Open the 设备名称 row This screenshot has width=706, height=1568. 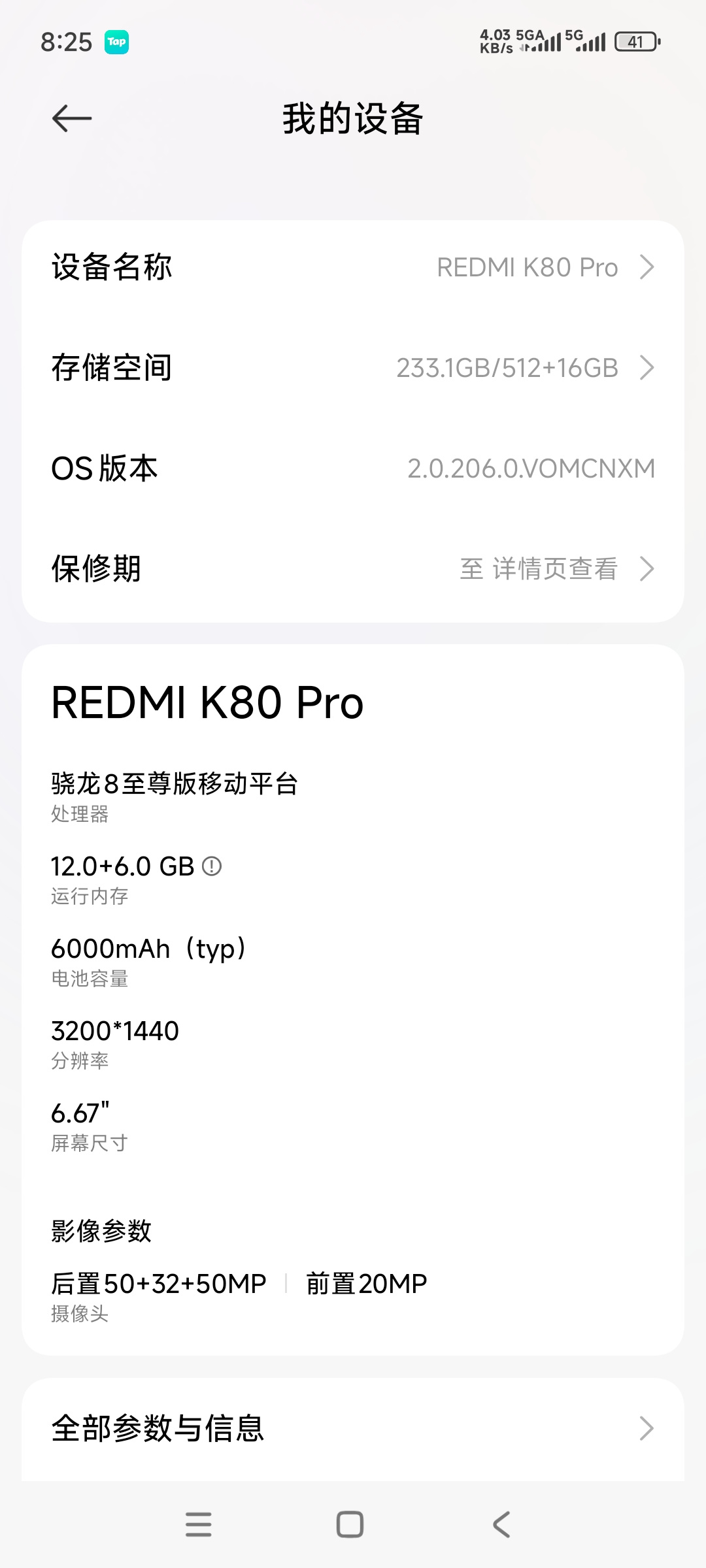(353, 267)
